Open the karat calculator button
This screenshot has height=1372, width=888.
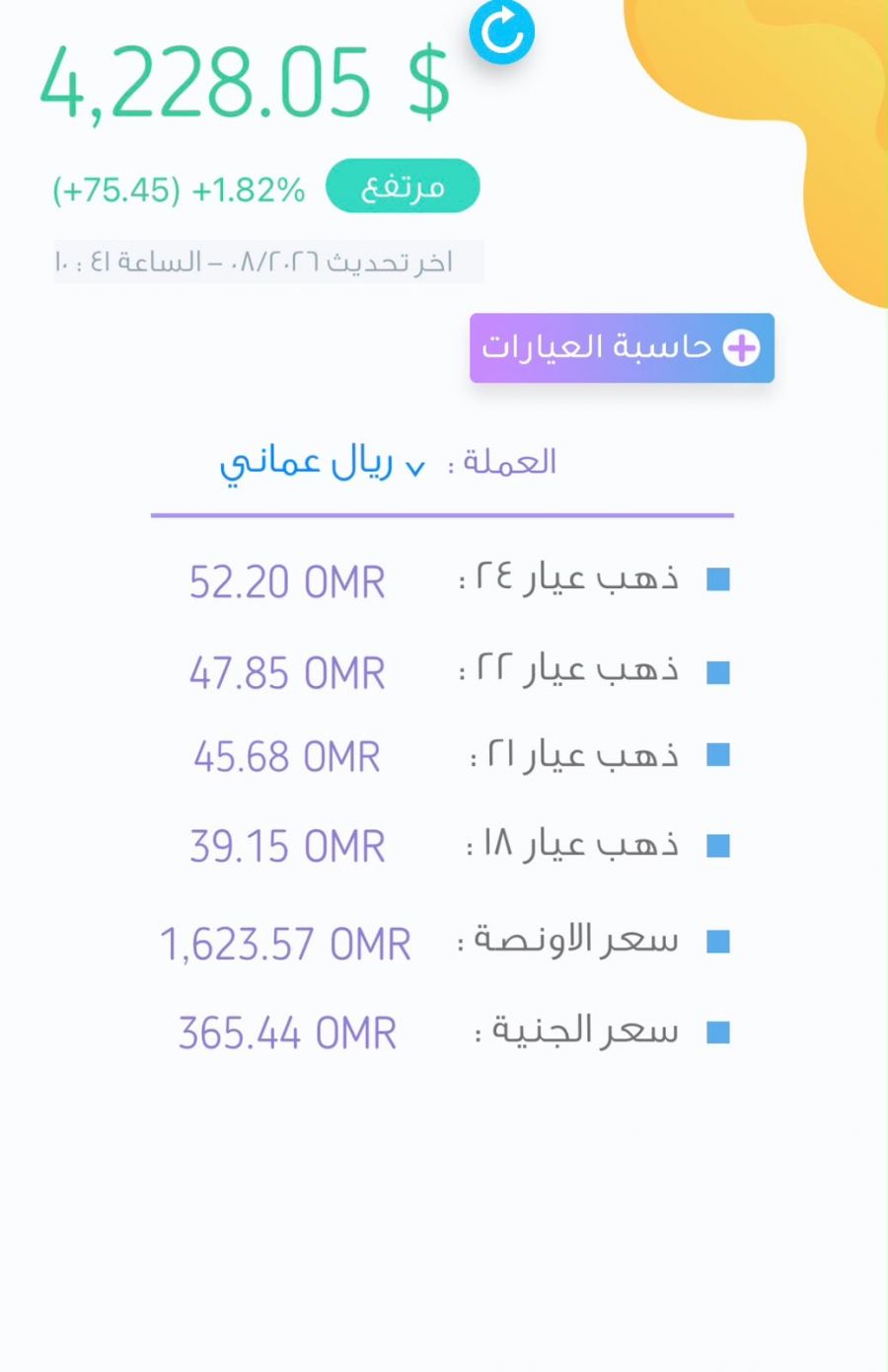622,347
